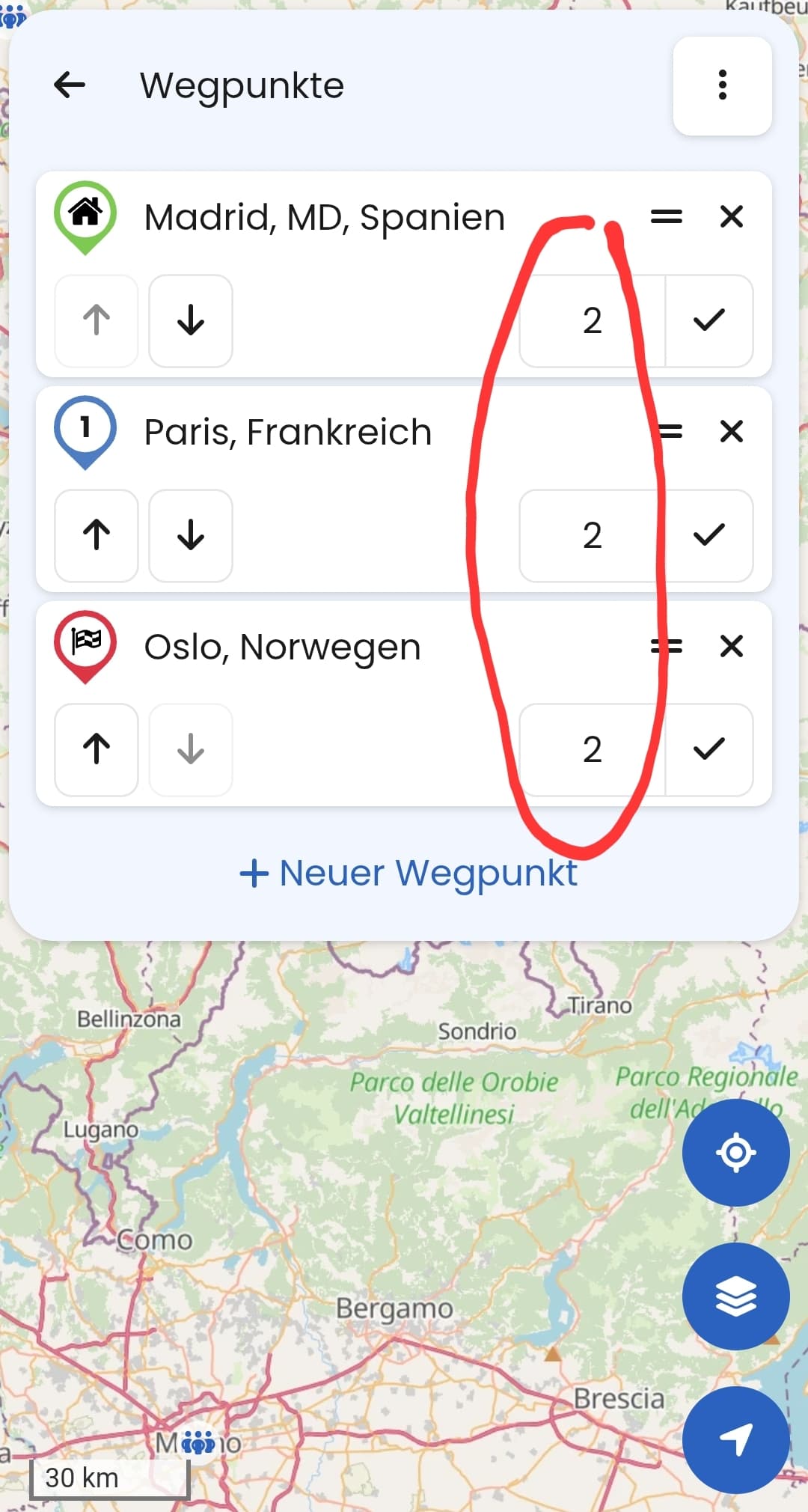808x1512 pixels.
Task: Edit the number field for Madrid
Action: (x=592, y=320)
